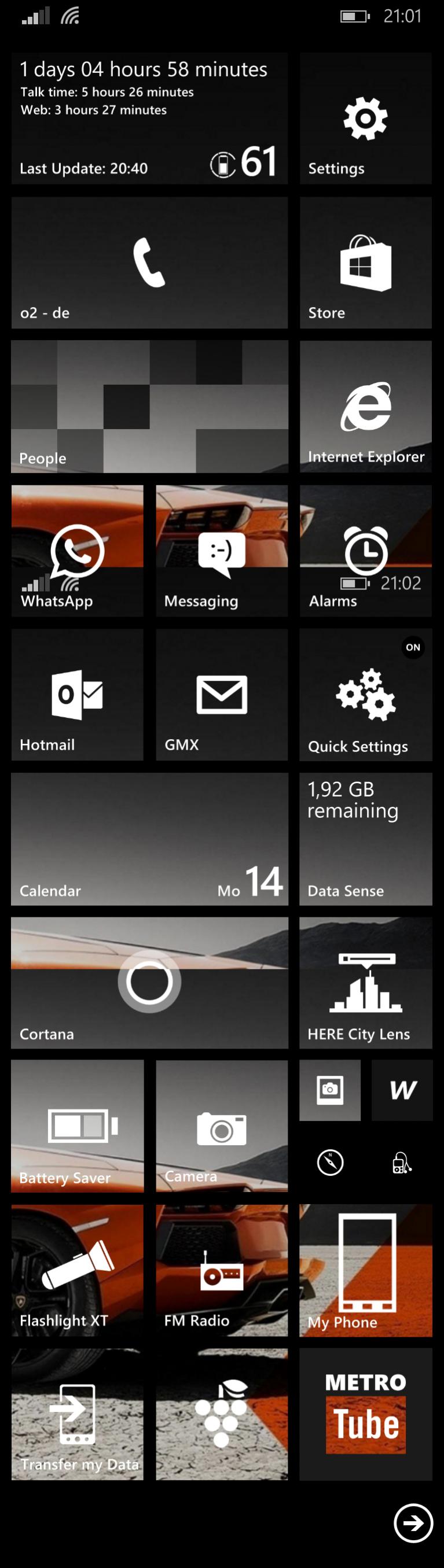Go to the app list arrow

tap(413, 1522)
